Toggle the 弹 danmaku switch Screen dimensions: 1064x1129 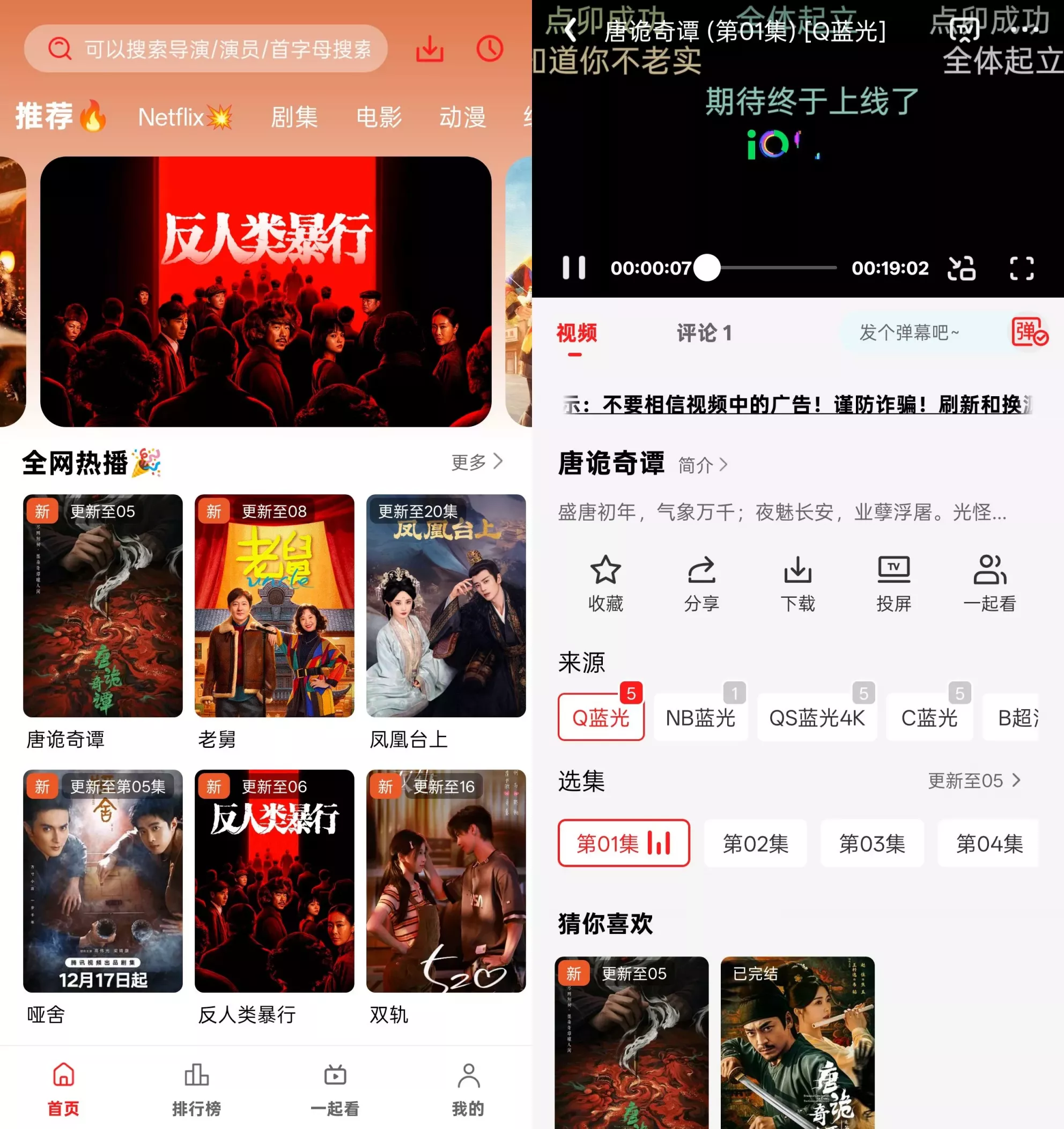click(1028, 334)
